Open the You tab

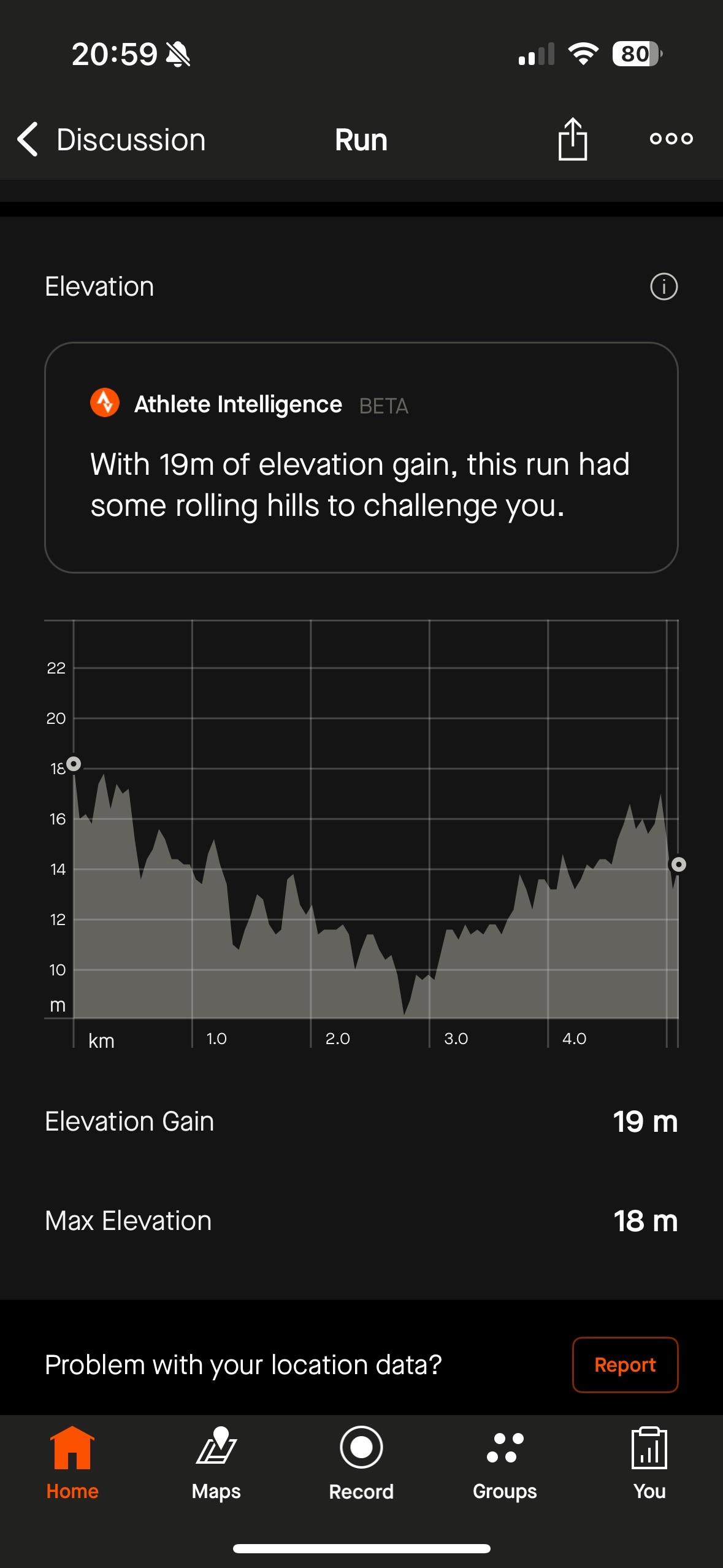tap(649, 1462)
